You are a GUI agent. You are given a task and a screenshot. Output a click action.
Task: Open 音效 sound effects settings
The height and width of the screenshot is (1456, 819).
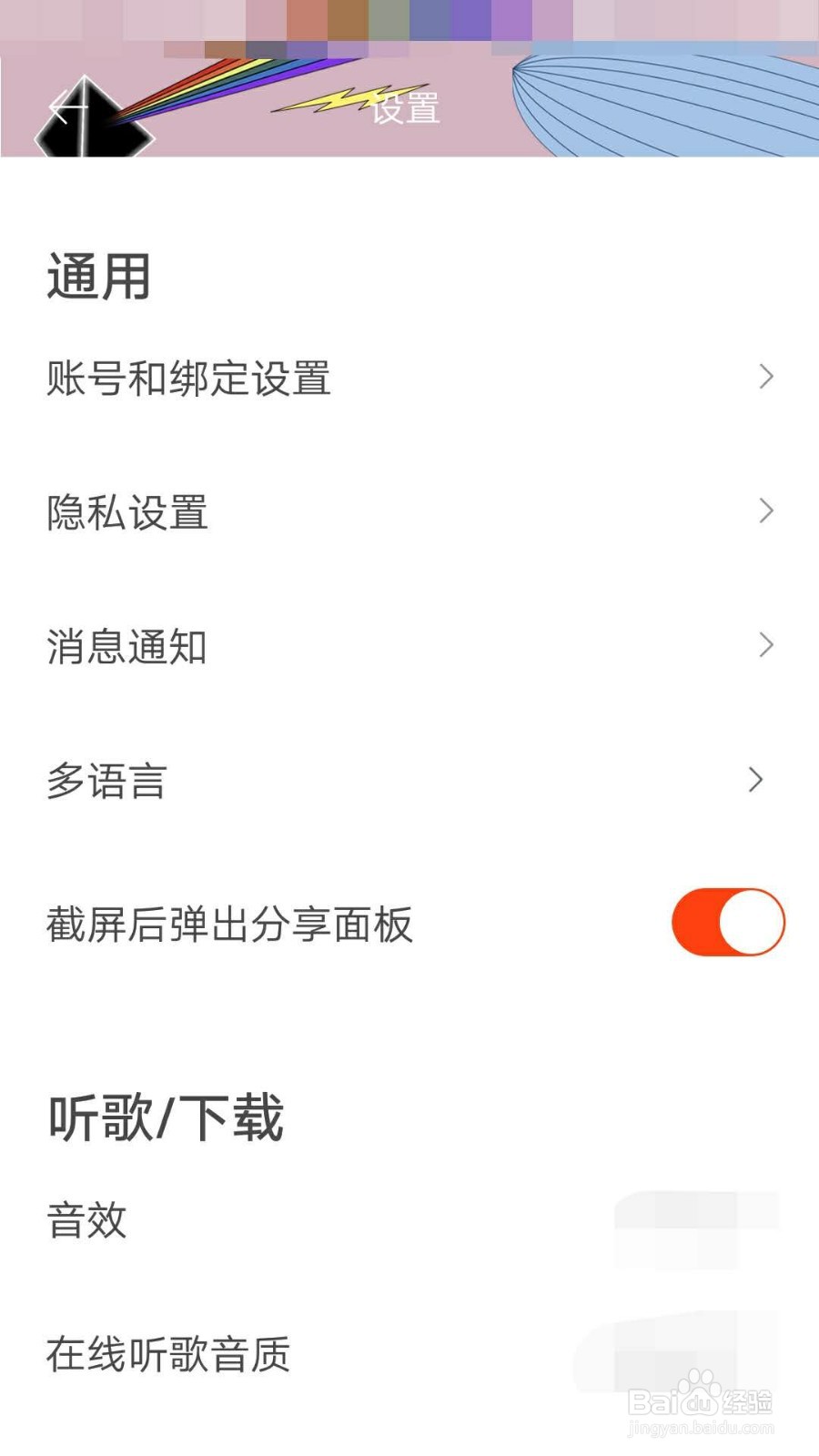pyautogui.click(x=86, y=1223)
